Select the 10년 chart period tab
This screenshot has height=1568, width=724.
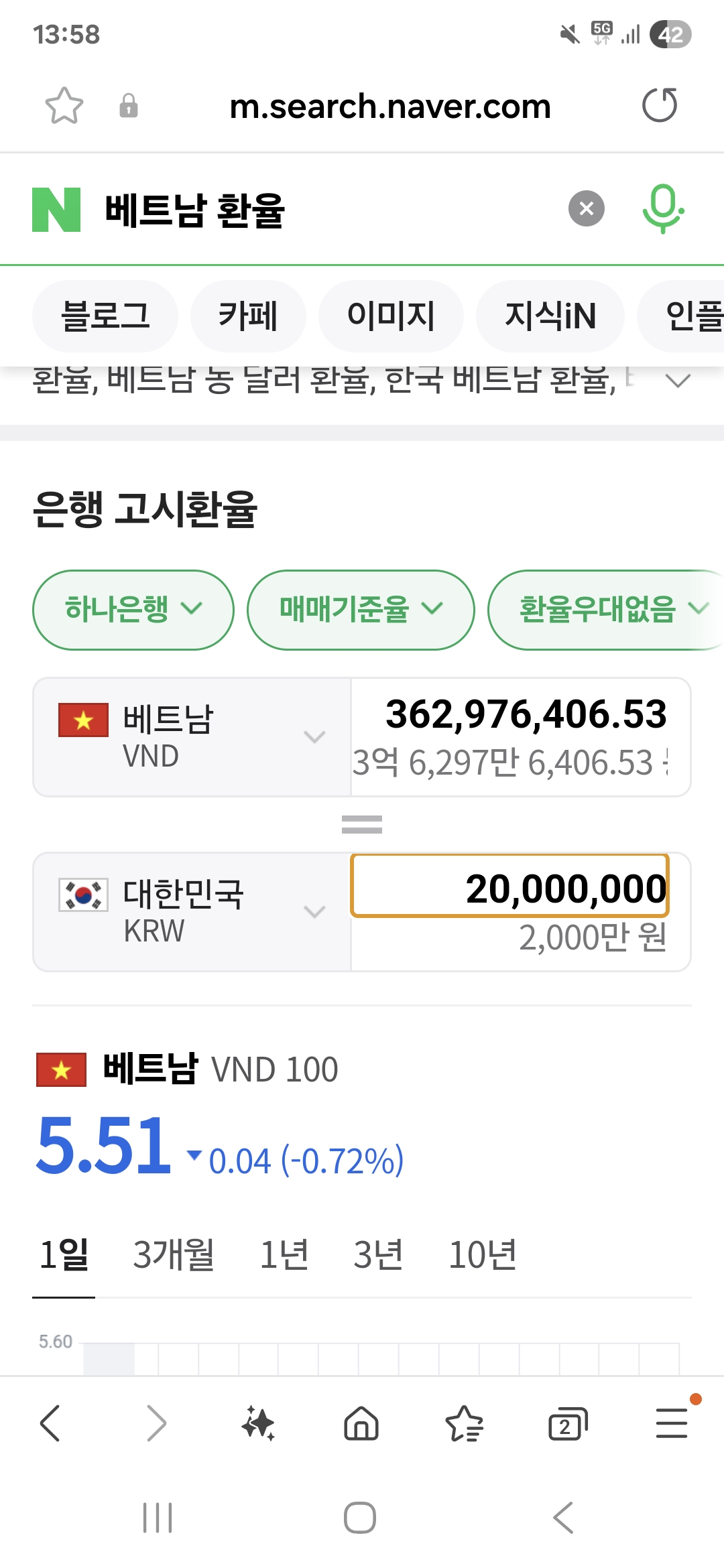(484, 1252)
